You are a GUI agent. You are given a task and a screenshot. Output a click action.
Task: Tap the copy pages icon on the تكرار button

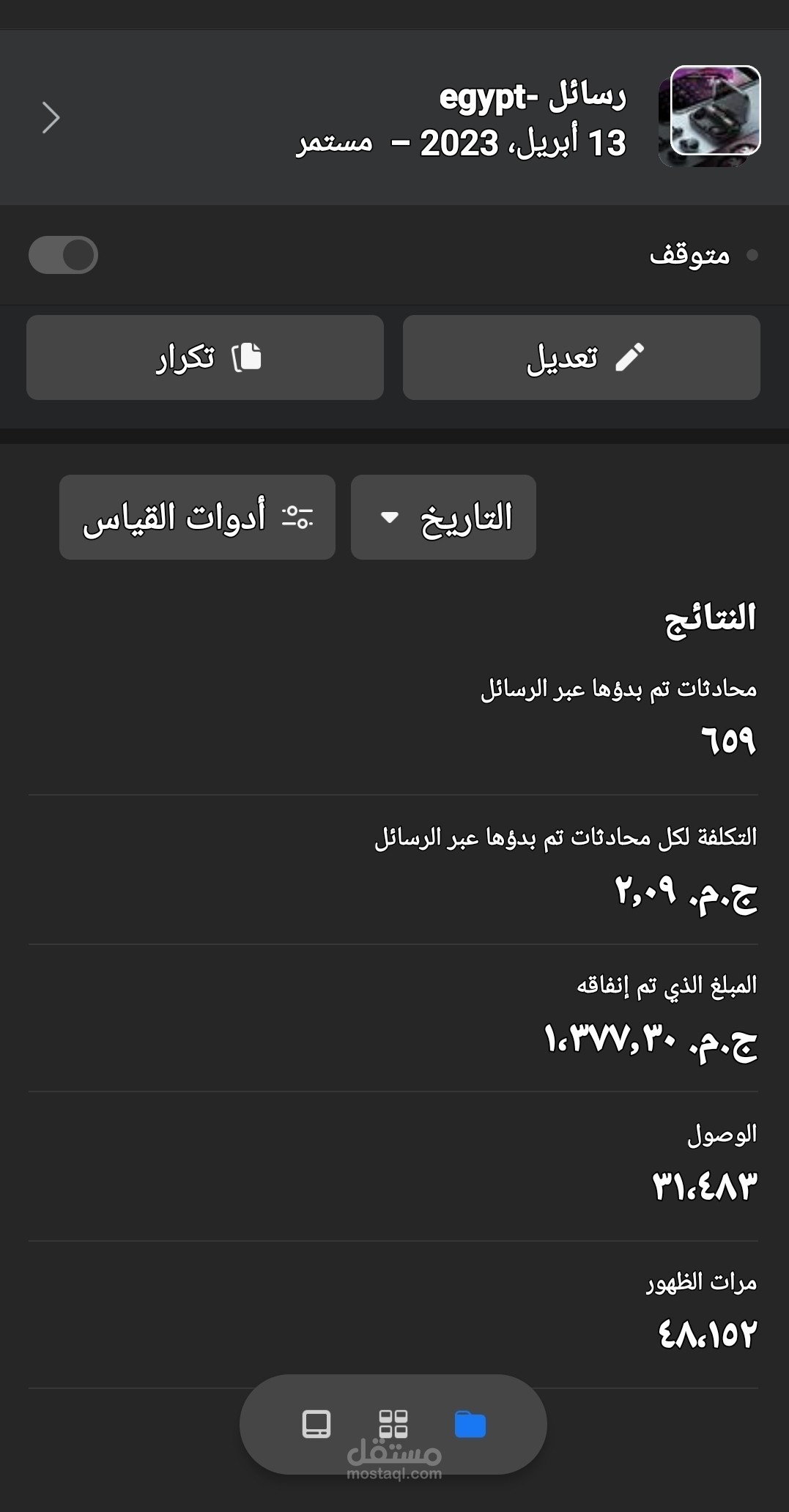point(249,357)
